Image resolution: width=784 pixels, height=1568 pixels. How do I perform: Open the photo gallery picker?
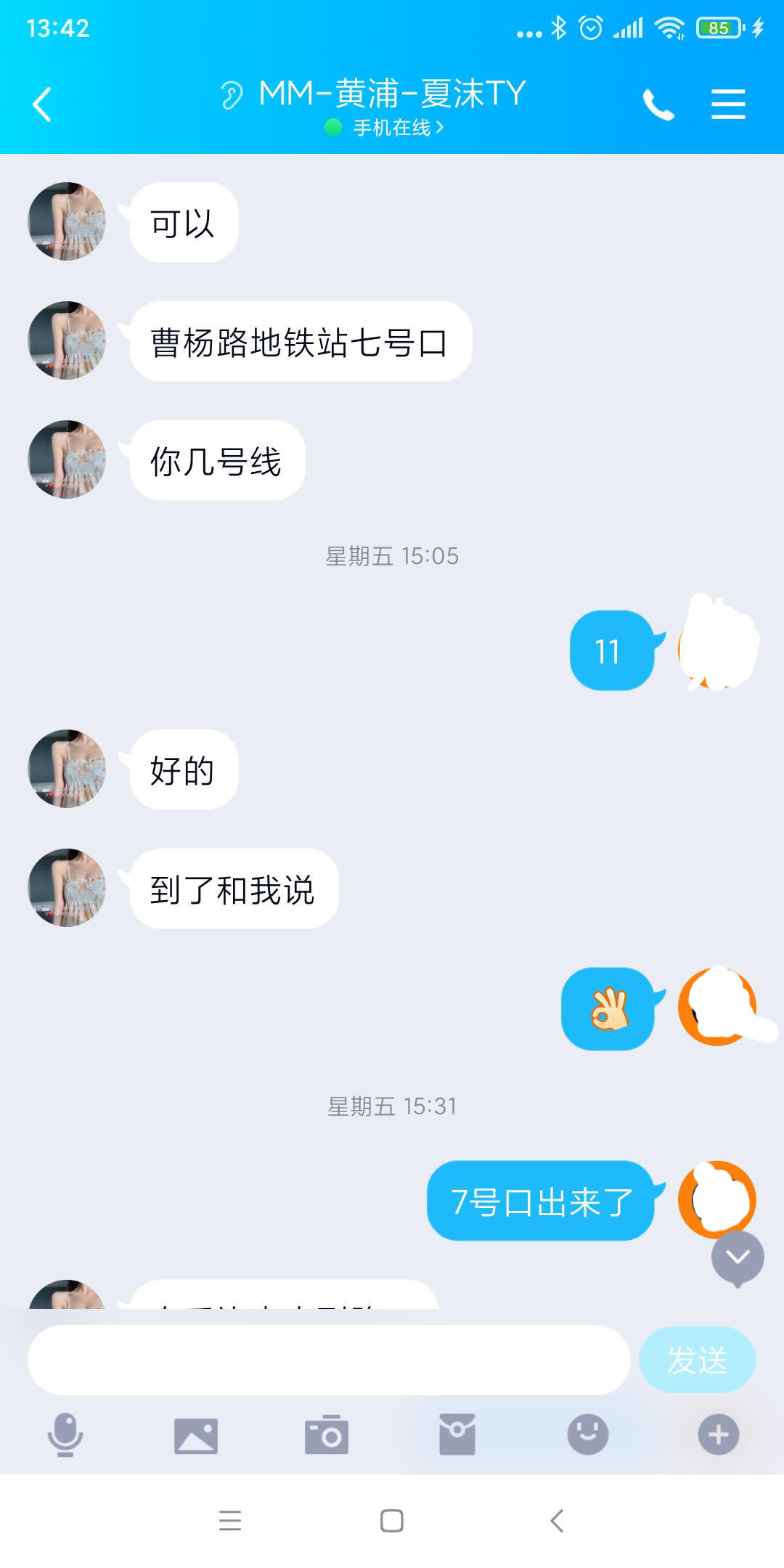coord(196,1435)
